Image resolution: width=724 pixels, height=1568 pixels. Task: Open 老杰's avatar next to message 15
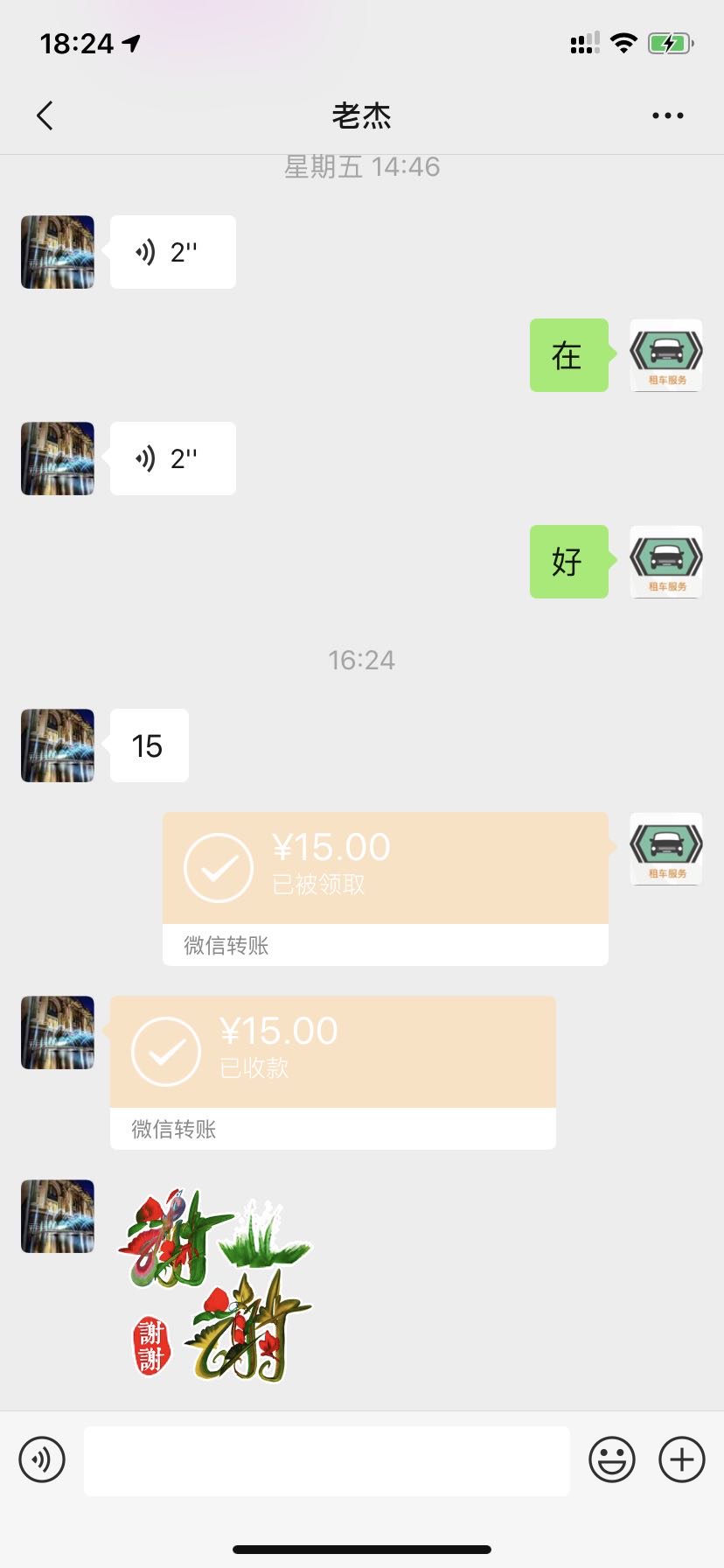58,745
